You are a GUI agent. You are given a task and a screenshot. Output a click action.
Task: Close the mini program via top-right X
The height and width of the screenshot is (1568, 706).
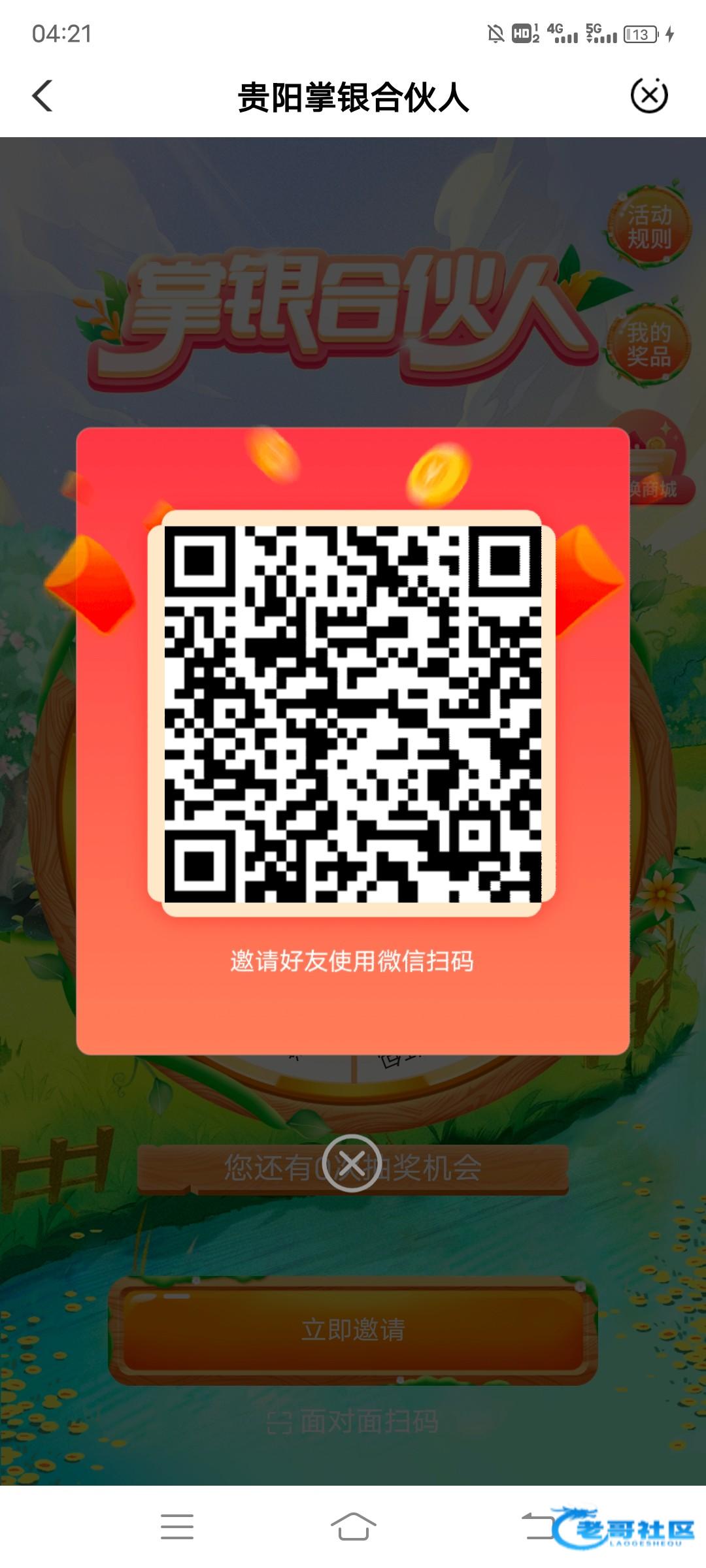tap(648, 96)
